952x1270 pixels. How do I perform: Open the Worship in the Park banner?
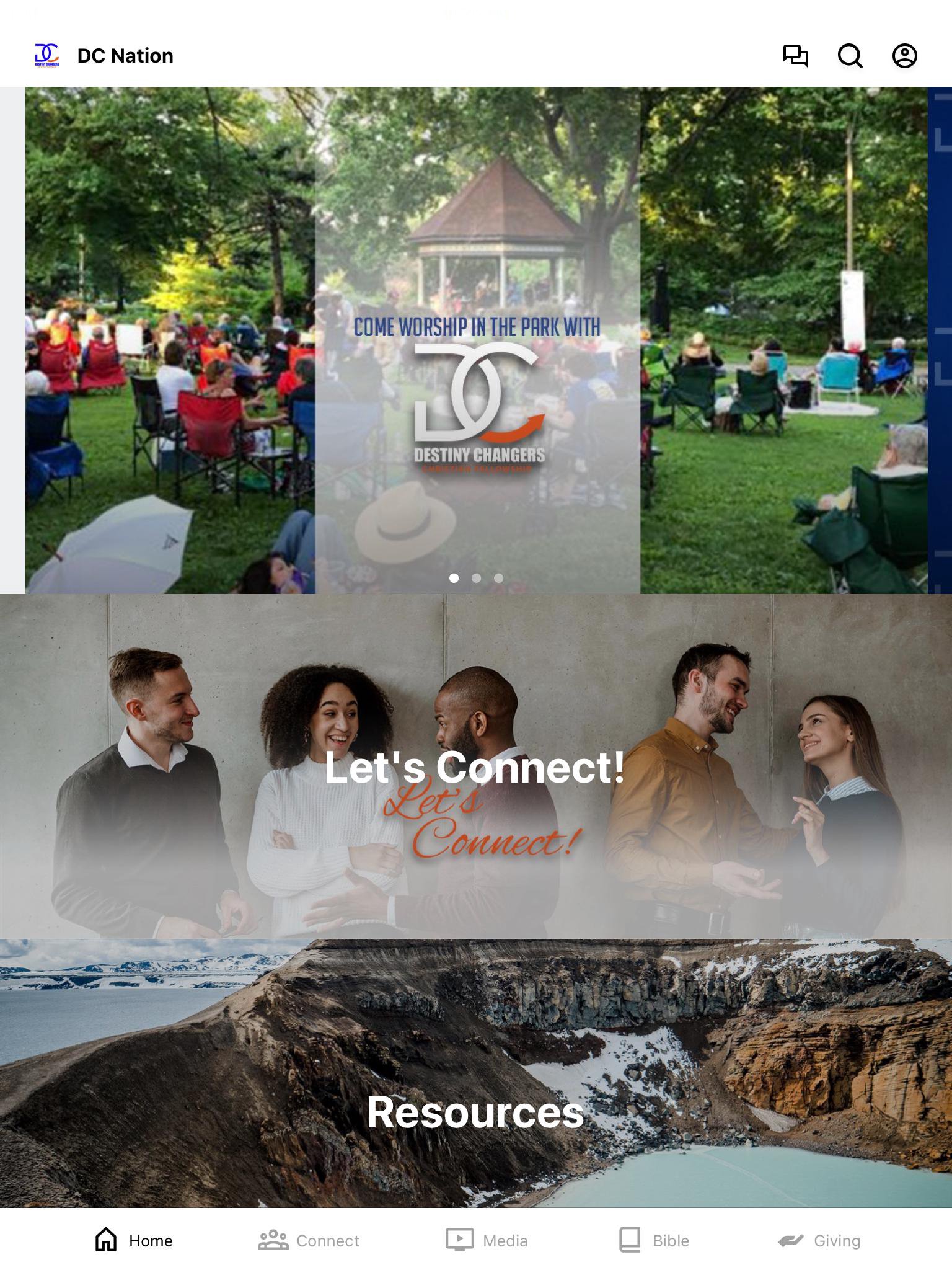pyautogui.click(x=476, y=340)
